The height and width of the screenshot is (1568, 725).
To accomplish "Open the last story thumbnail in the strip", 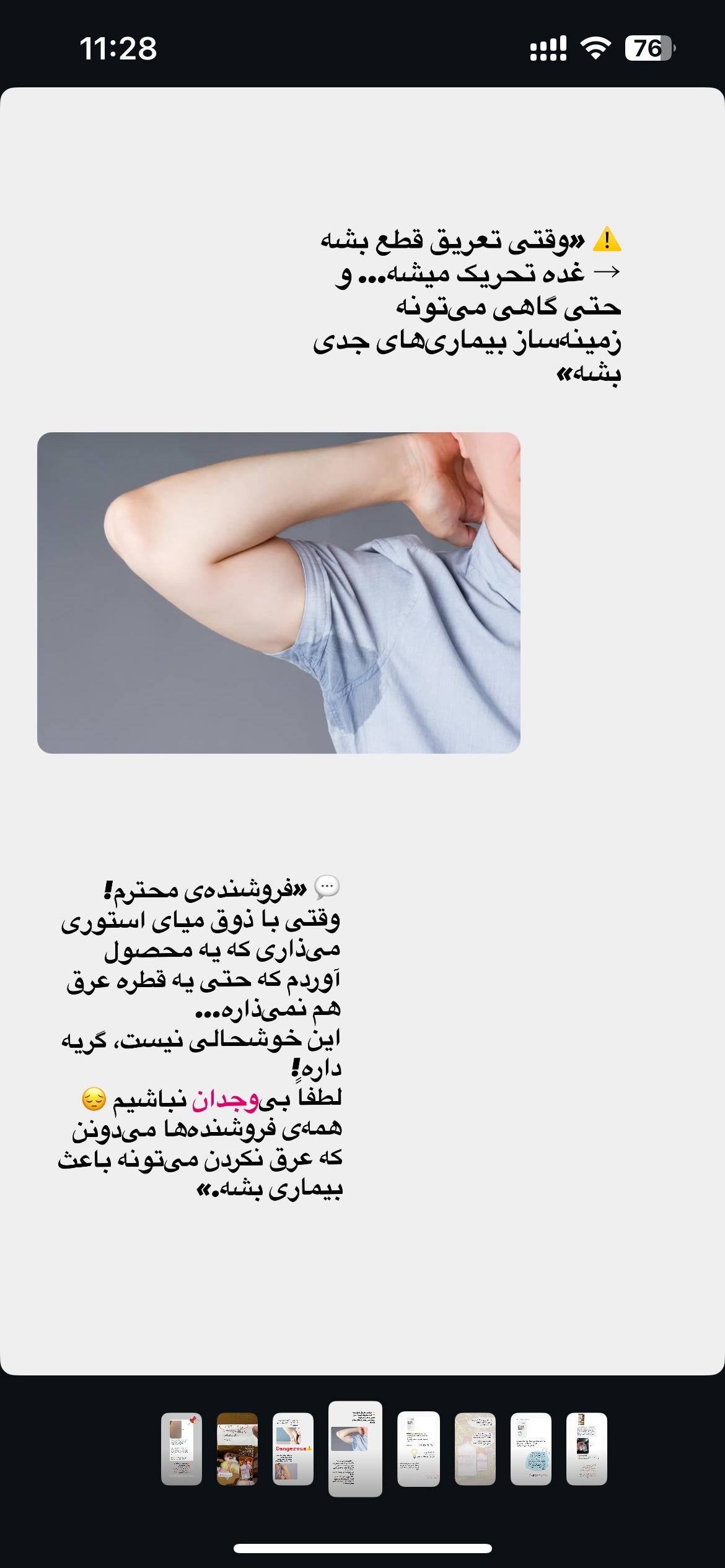I will click(x=586, y=1448).
